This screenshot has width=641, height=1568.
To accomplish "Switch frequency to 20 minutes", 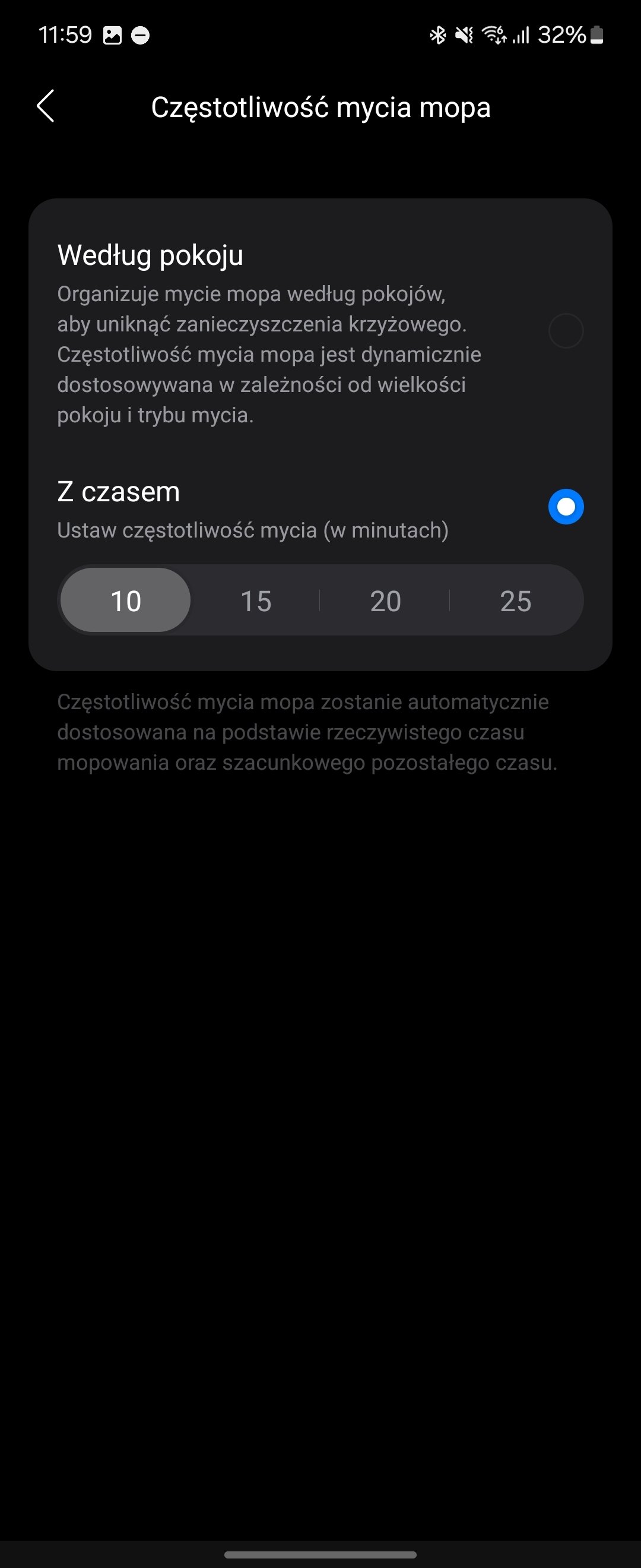I will click(x=386, y=601).
